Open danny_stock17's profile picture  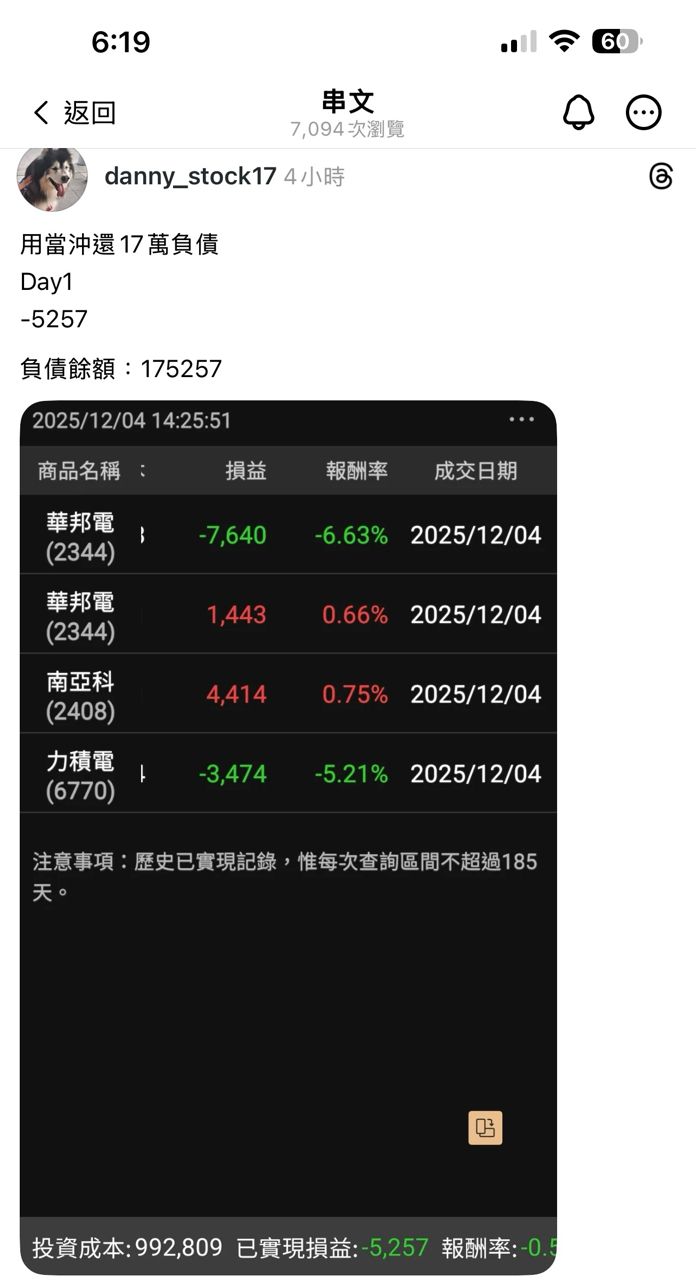[x=52, y=178]
